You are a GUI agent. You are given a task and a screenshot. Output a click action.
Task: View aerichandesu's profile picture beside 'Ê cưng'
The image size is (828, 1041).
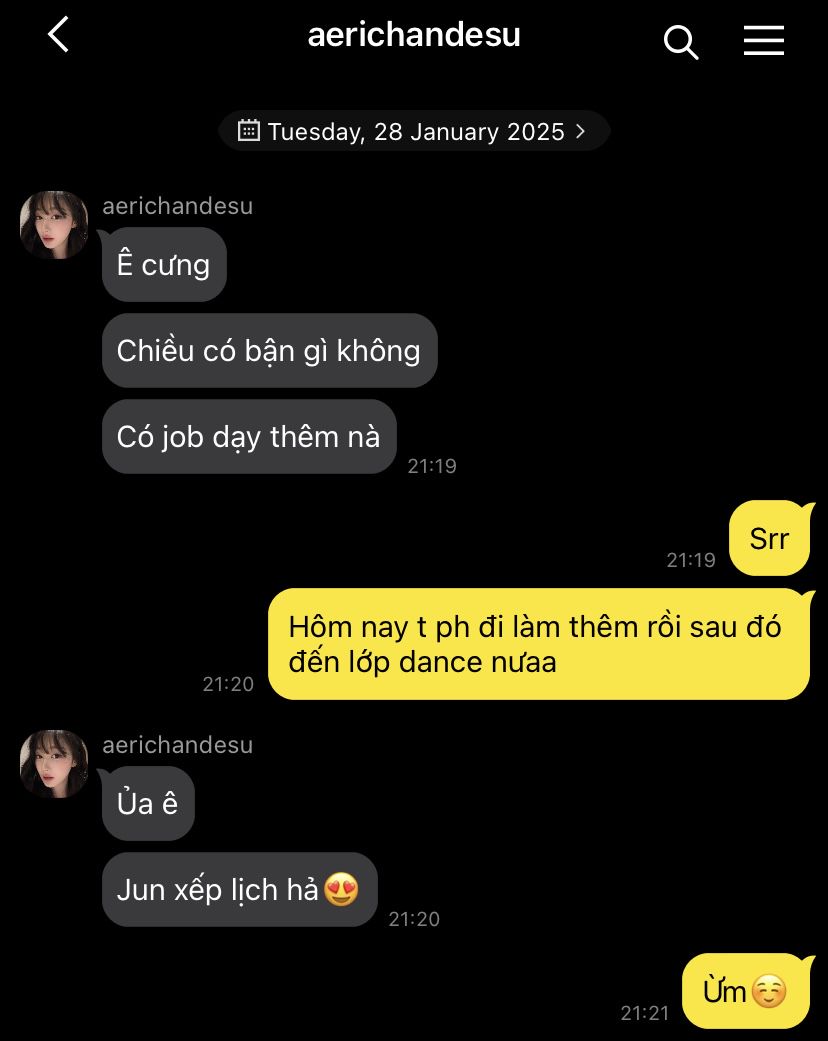(54, 225)
